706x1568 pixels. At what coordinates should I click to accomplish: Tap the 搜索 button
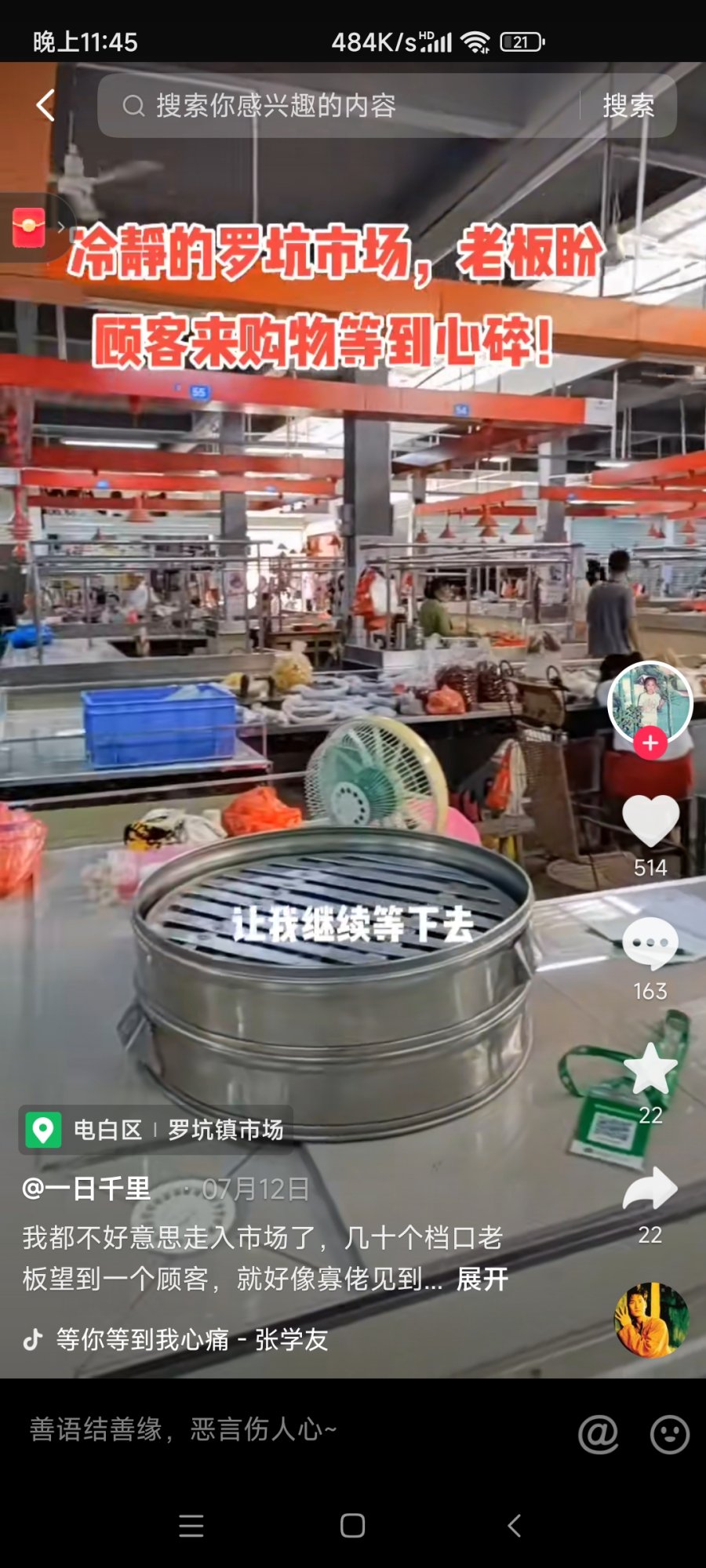point(628,106)
